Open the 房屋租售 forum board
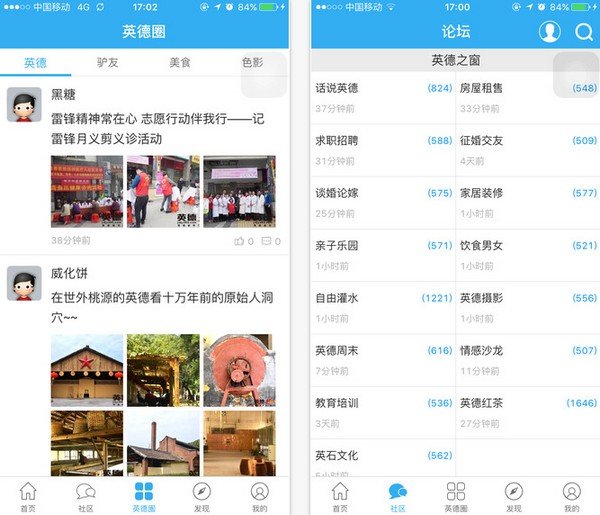600x515 pixels. pos(527,96)
